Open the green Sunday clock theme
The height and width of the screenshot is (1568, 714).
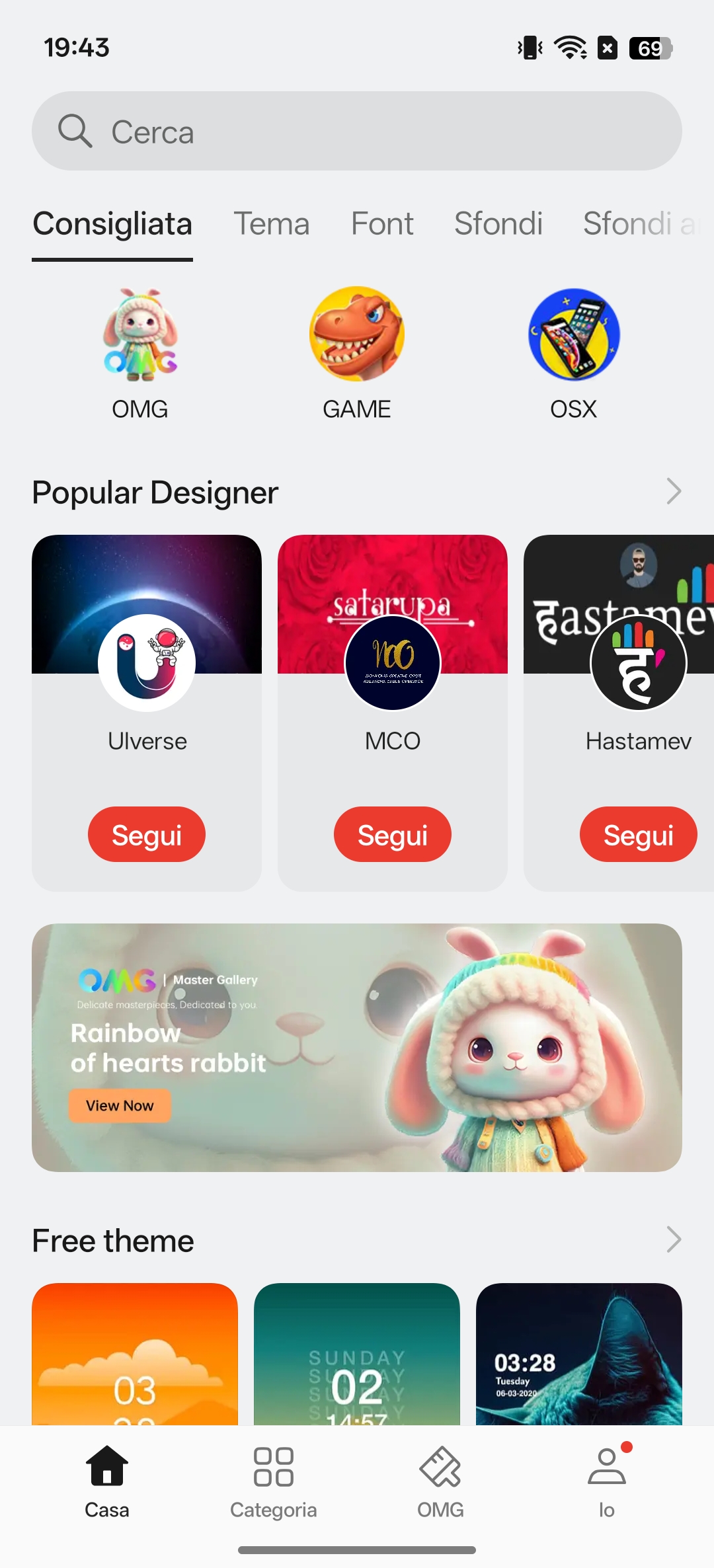click(x=357, y=1354)
